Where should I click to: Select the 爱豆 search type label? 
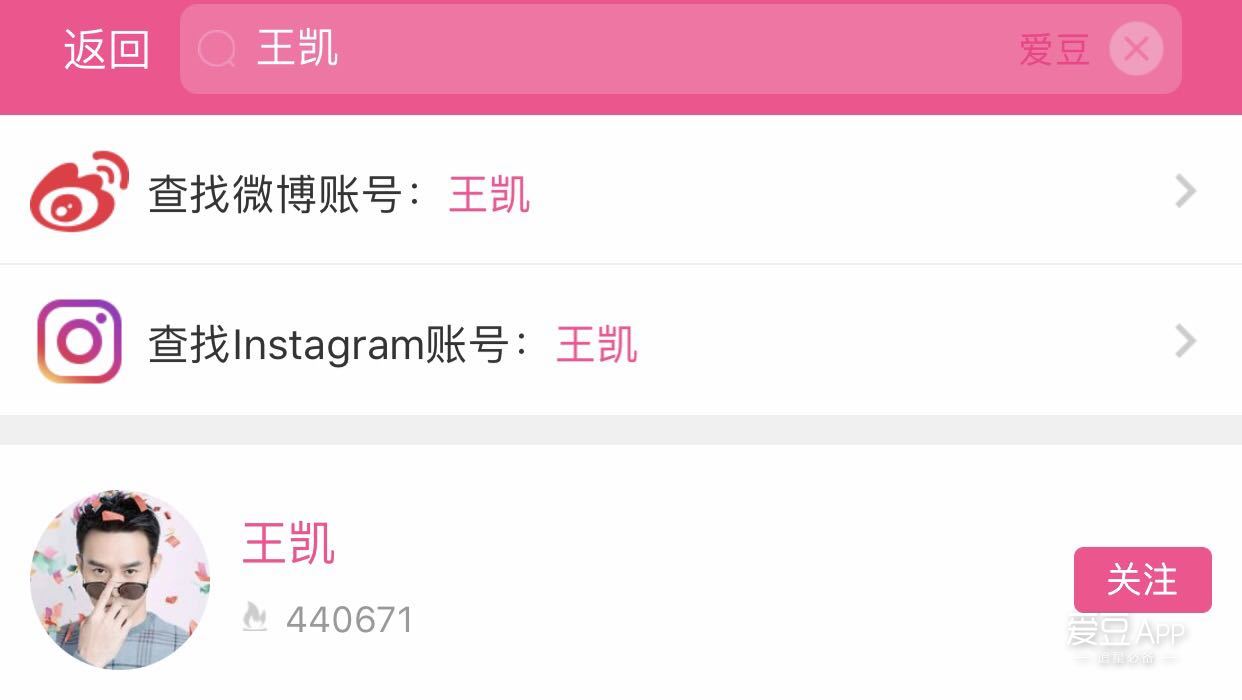click(x=1054, y=49)
